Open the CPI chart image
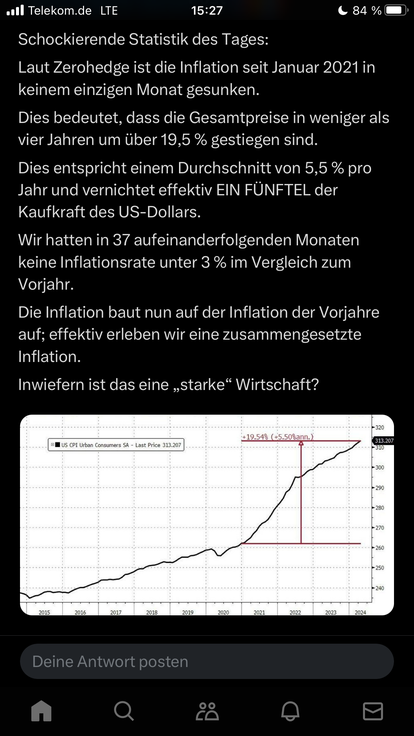The width and height of the screenshot is (414, 736). [207, 515]
